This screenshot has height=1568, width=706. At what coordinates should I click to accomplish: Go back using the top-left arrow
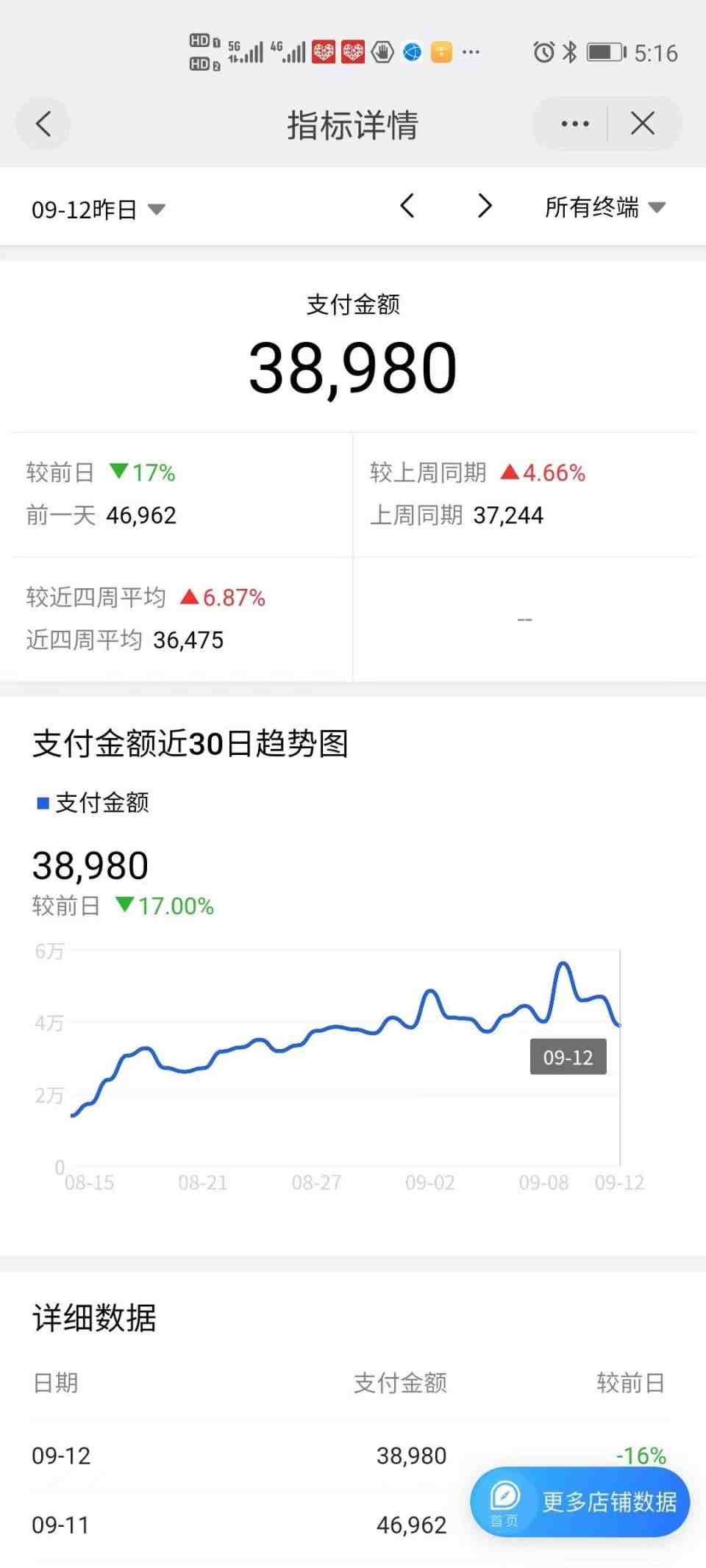pos(43,123)
